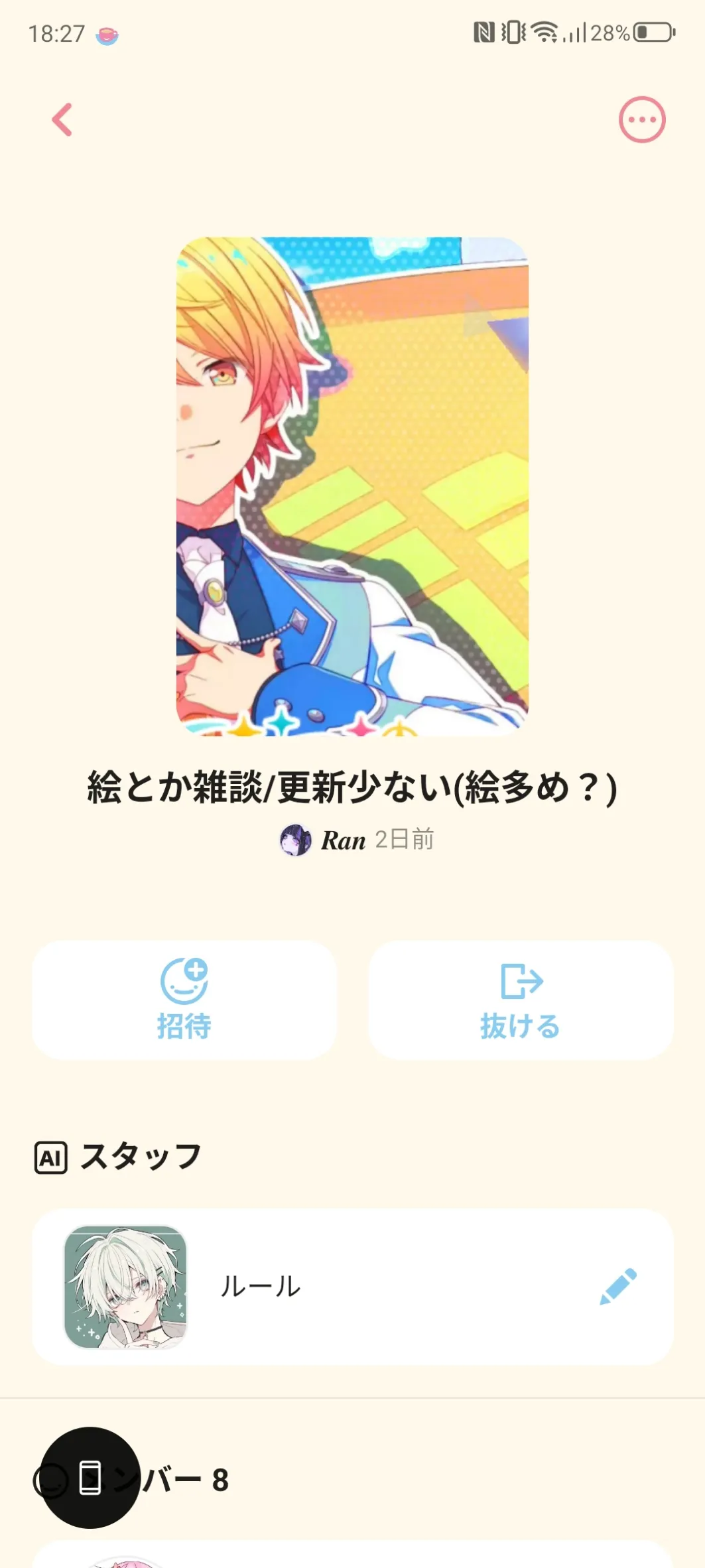Viewport: 705px width, 1568px height.
Task: Tap the 招待 invite button
Action: (x=184, y=999)
